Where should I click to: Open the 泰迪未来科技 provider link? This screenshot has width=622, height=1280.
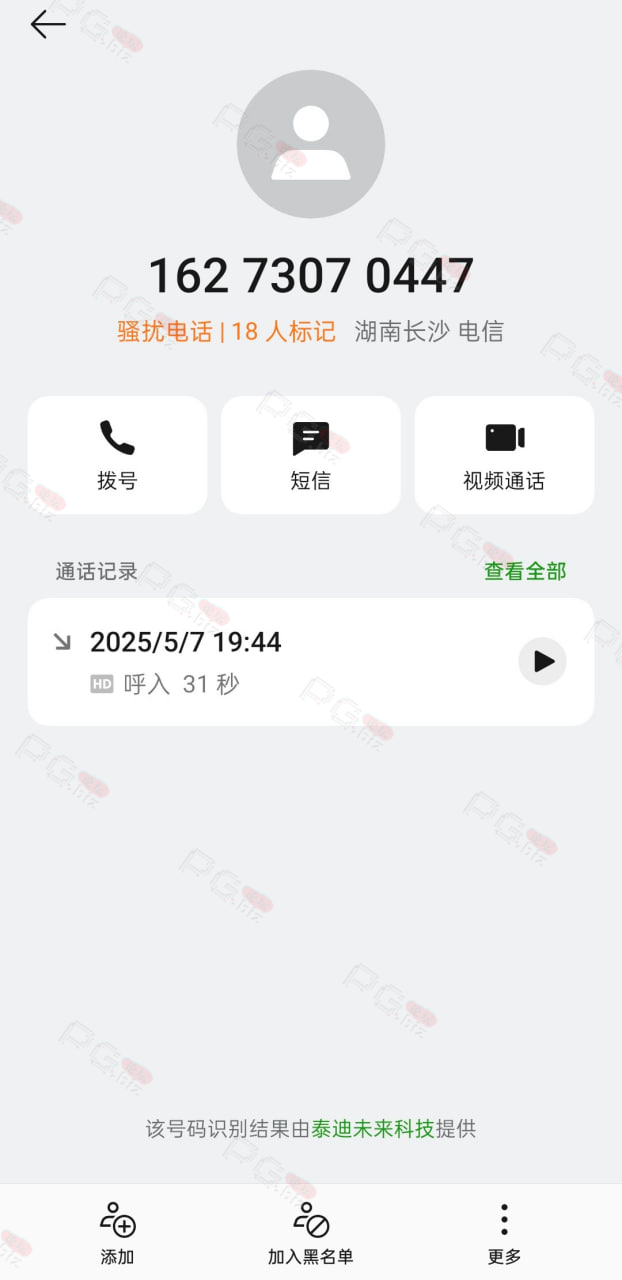pos(373,1129)
